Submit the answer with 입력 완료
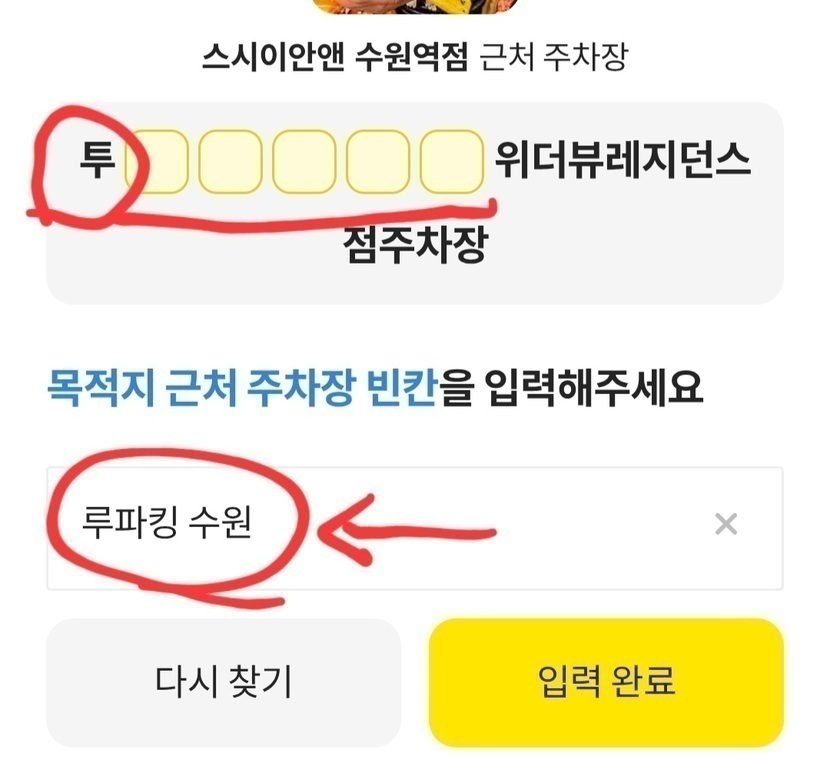Image resolution: width=830 pixels, height=766 pixels. [605, 682]
